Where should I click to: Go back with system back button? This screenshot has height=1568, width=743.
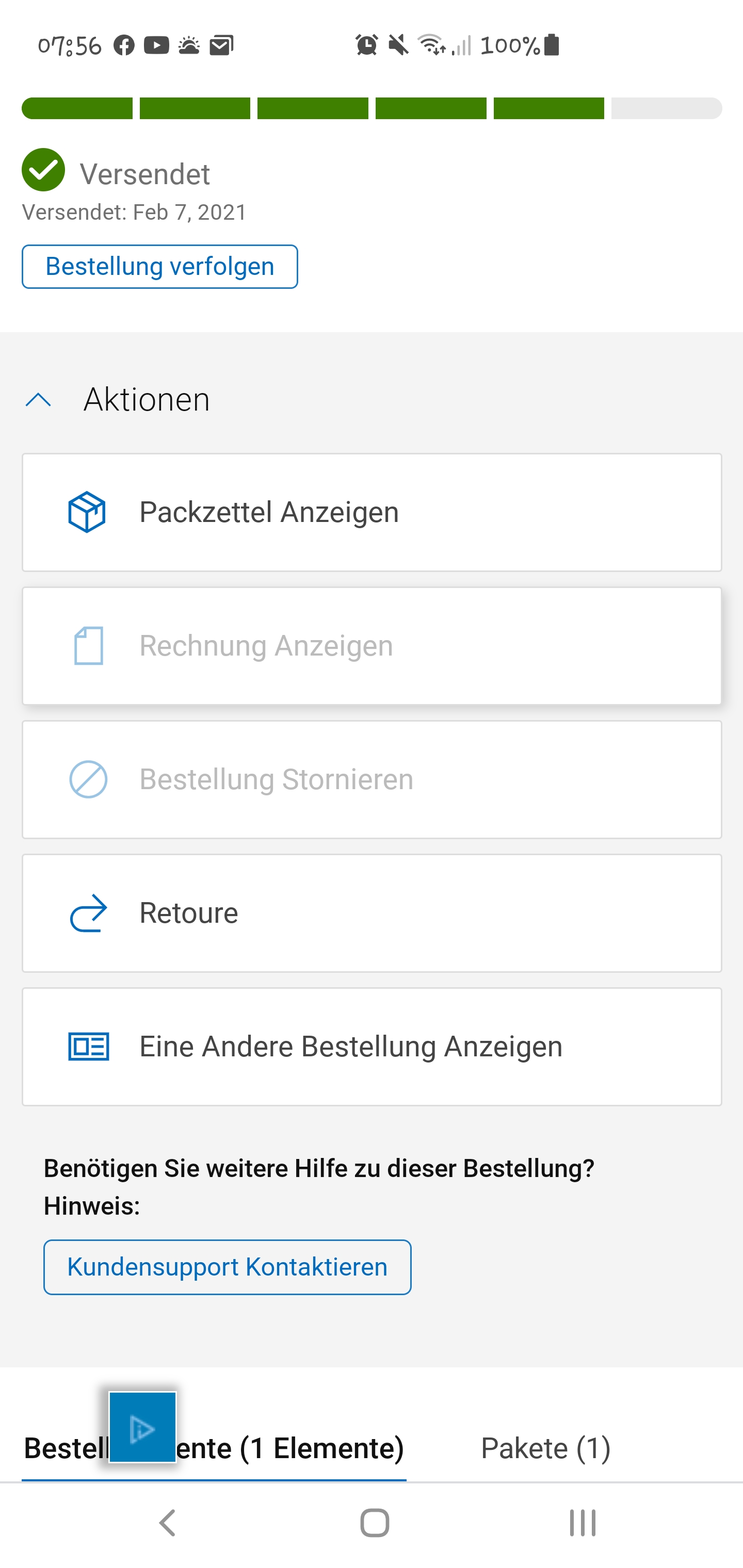168,1524
